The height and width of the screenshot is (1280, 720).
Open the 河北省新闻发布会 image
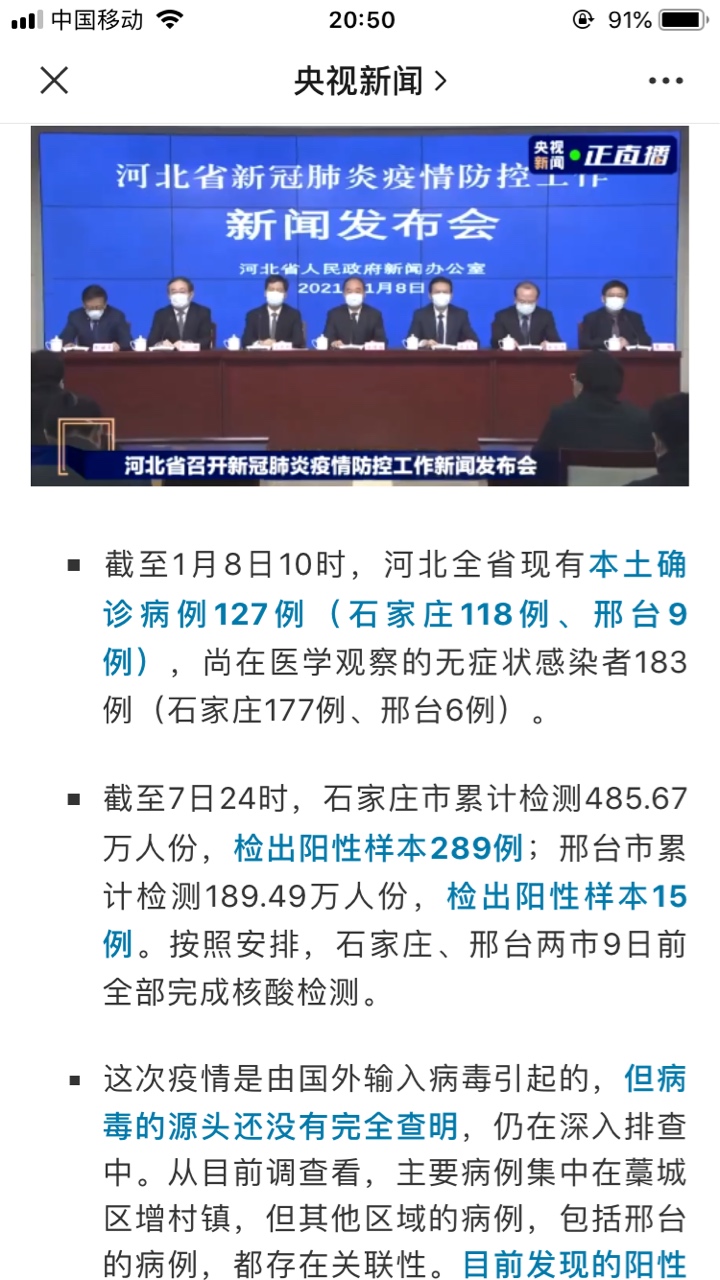coord(360,306)
